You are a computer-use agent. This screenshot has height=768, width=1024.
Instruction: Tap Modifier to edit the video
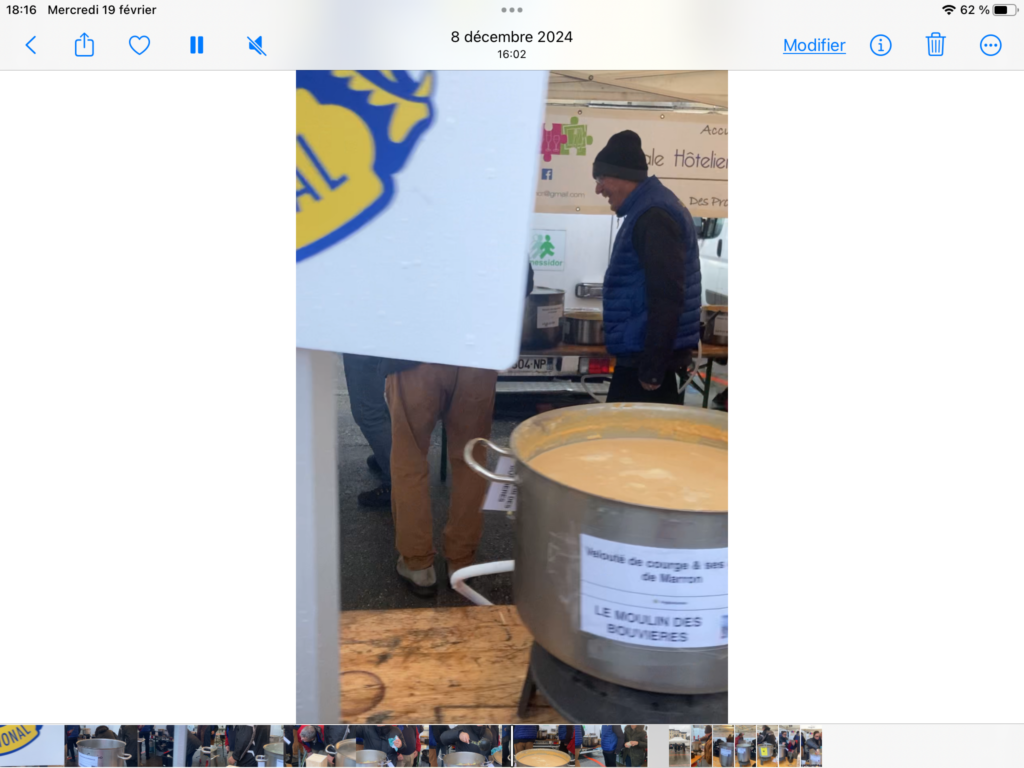click(x=813, y=45)
